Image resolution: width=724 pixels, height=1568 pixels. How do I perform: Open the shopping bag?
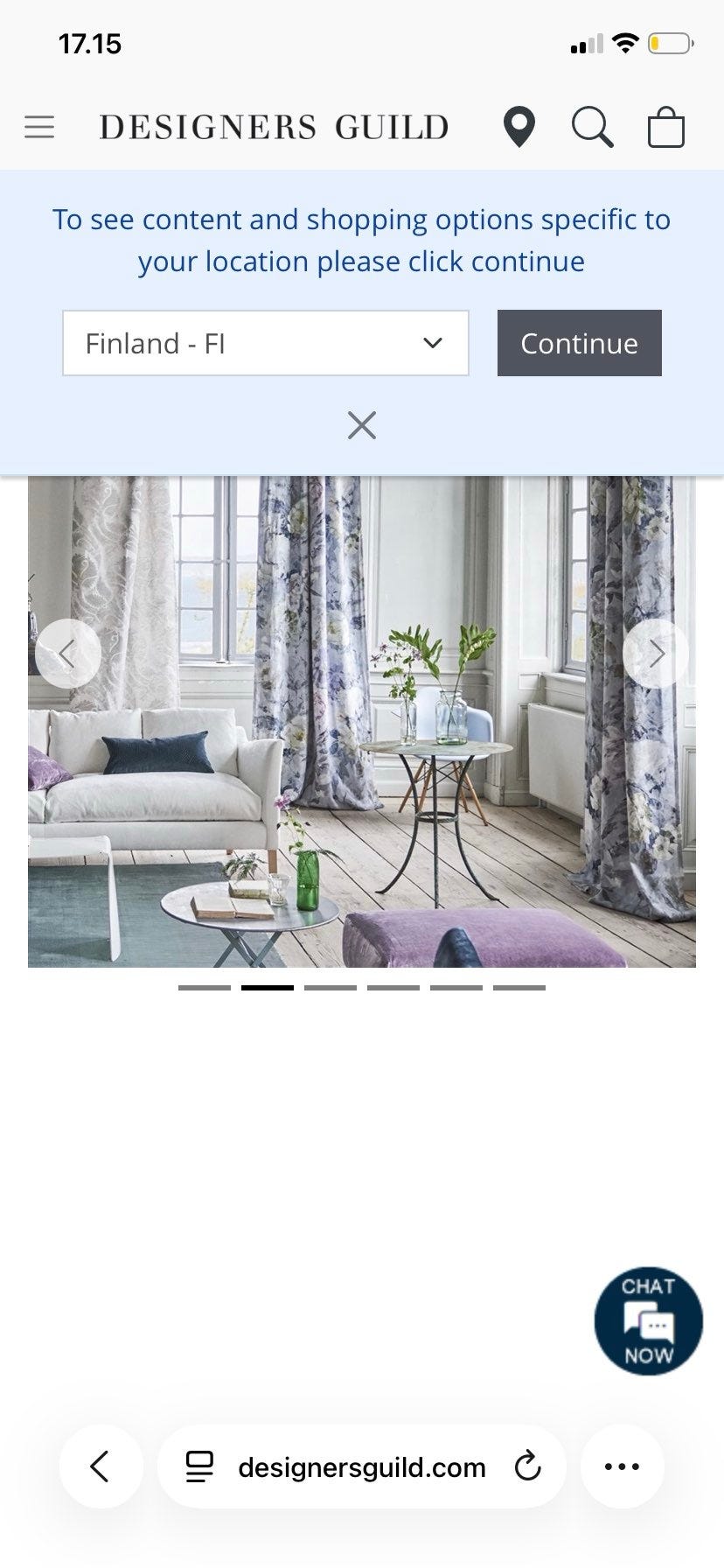665,127
